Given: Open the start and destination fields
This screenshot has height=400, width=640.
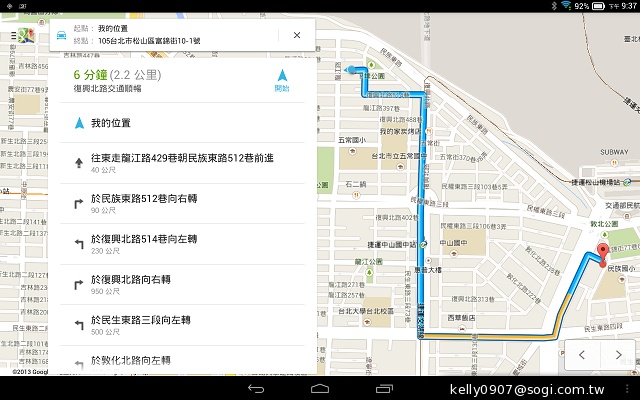Looking at the screenshot, I should tap(170, 36).
